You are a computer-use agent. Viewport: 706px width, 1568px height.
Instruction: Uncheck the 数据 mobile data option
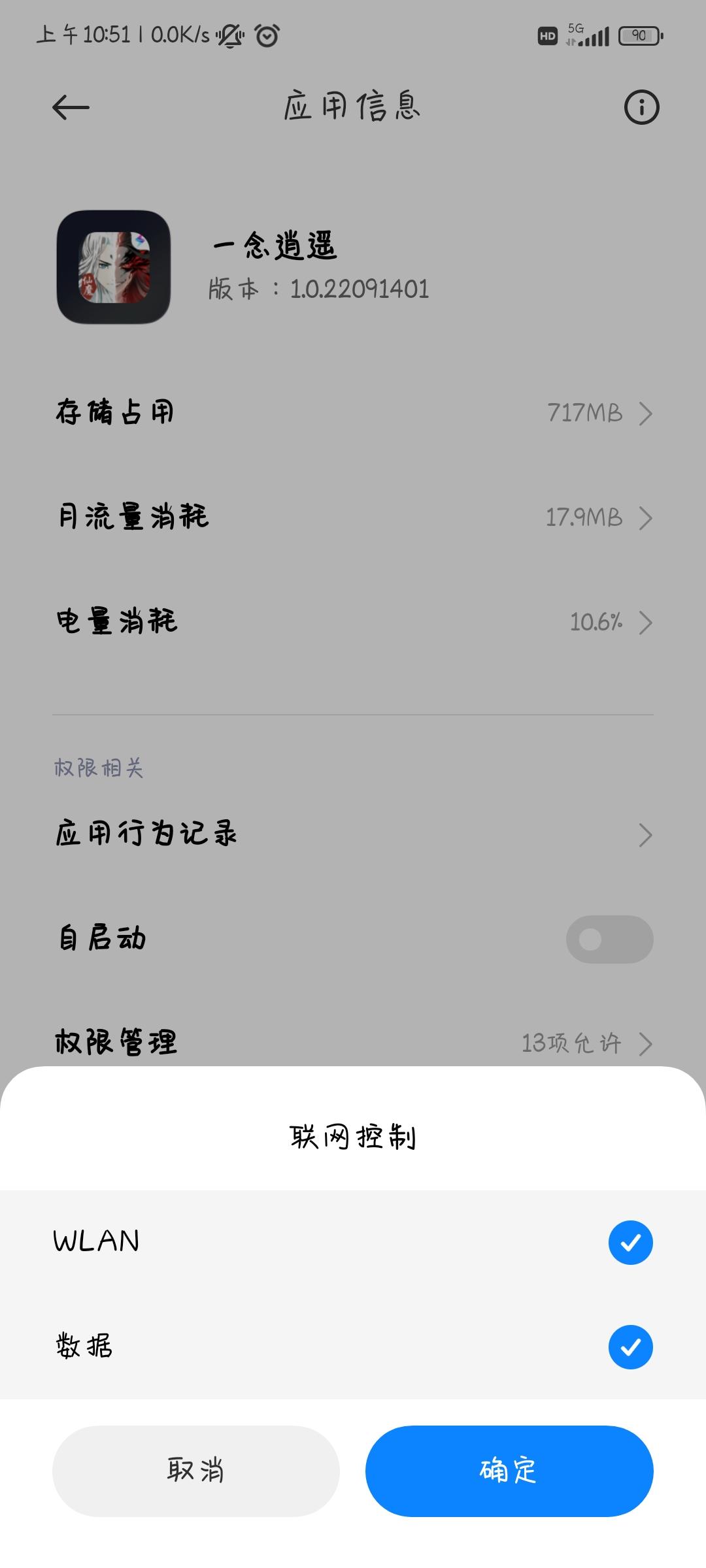(x=630, y=1347)
